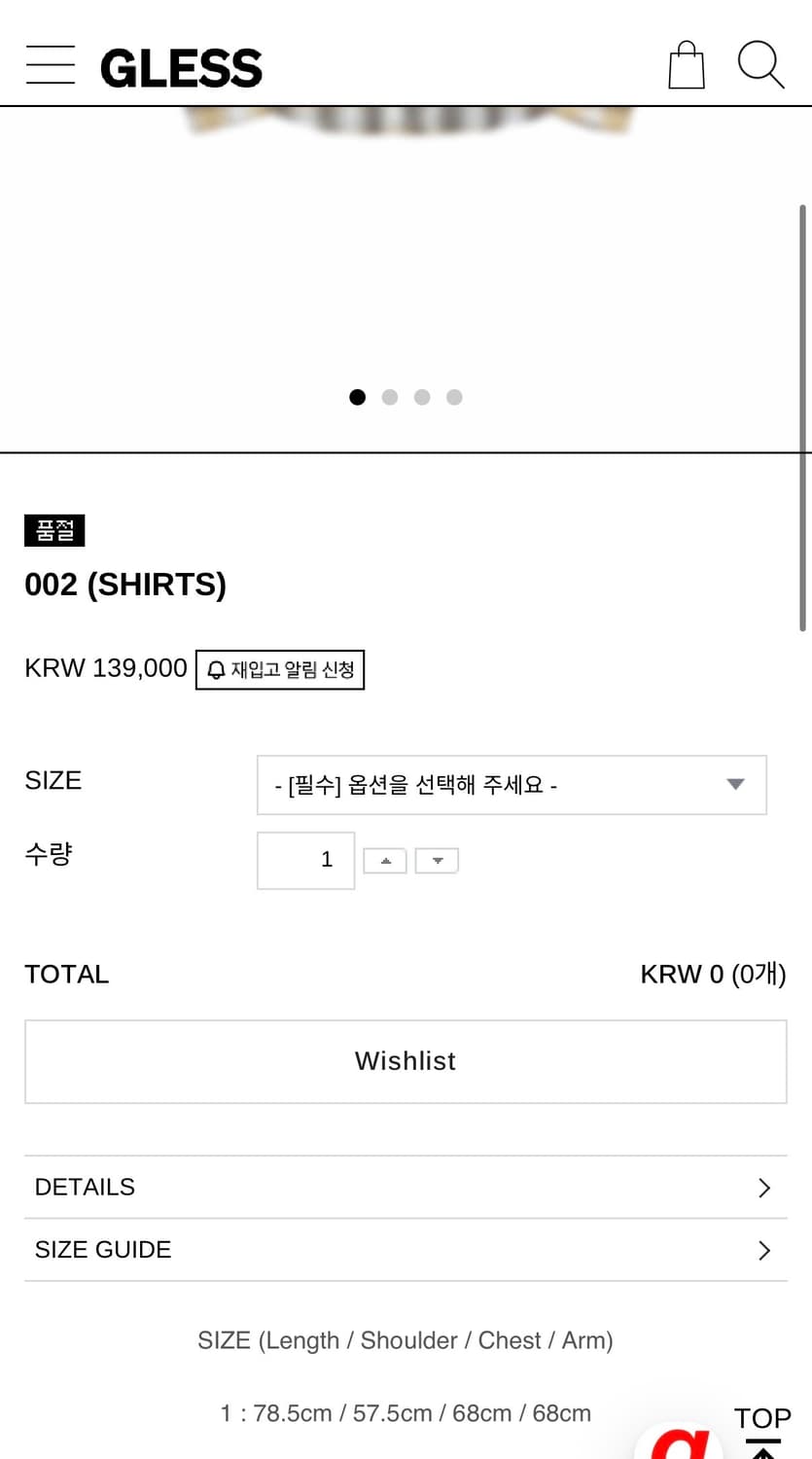812x1459 pixels.
Task: Expand the SIZE GUIDE section
Action: [x=406, y=1250]
